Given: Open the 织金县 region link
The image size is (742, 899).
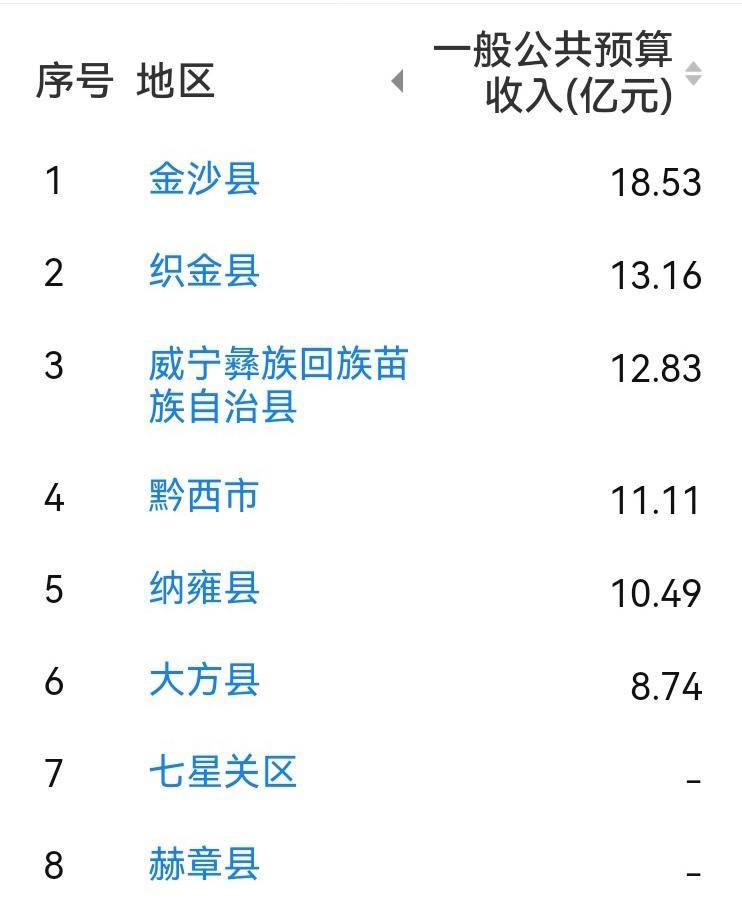Looking at the screenshot, I should tap(204, 271).
